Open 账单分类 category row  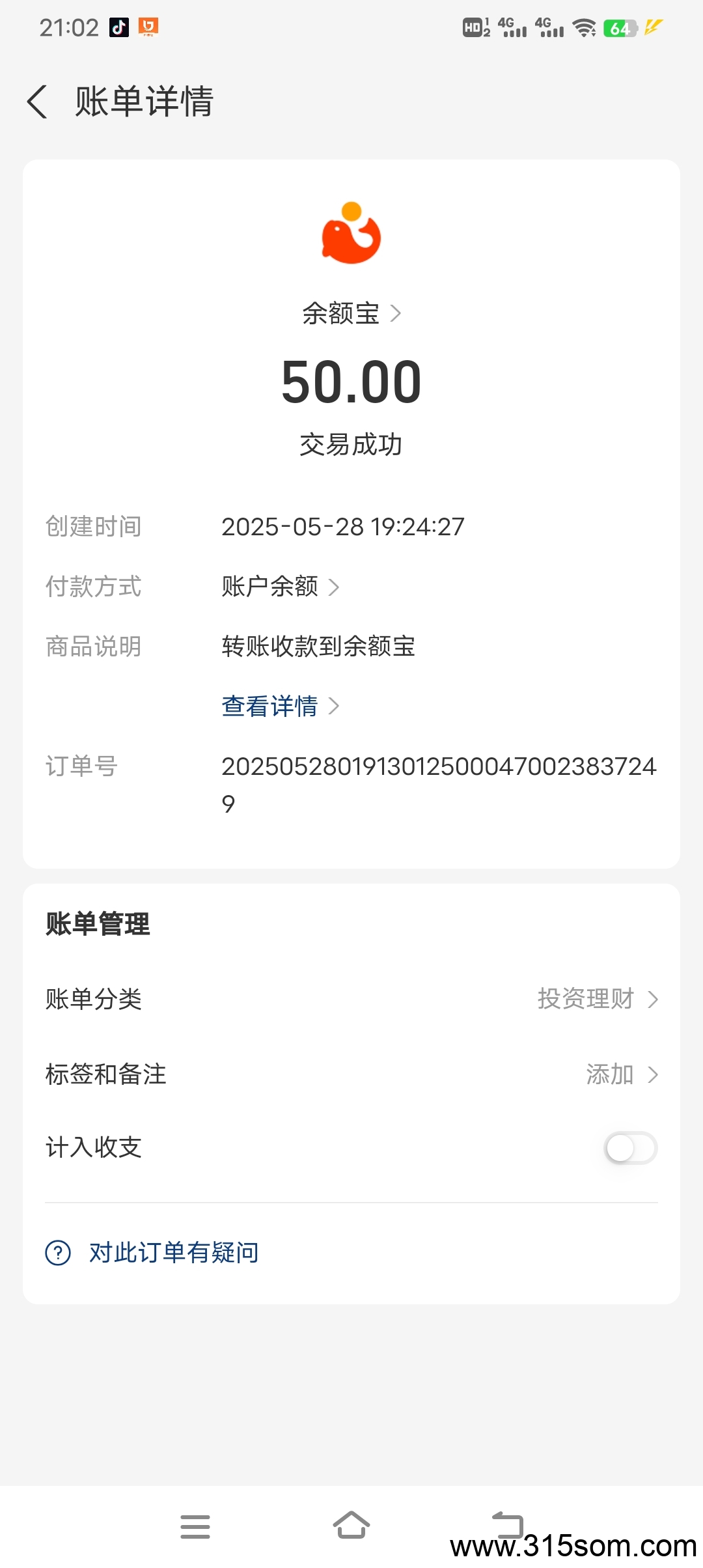click(x=351, y=999)
